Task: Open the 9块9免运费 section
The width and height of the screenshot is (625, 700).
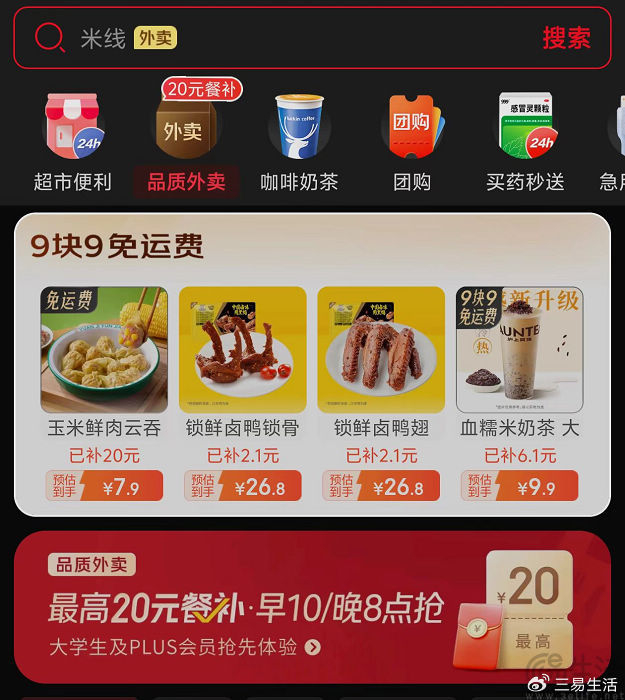Action: click(117, 245)
